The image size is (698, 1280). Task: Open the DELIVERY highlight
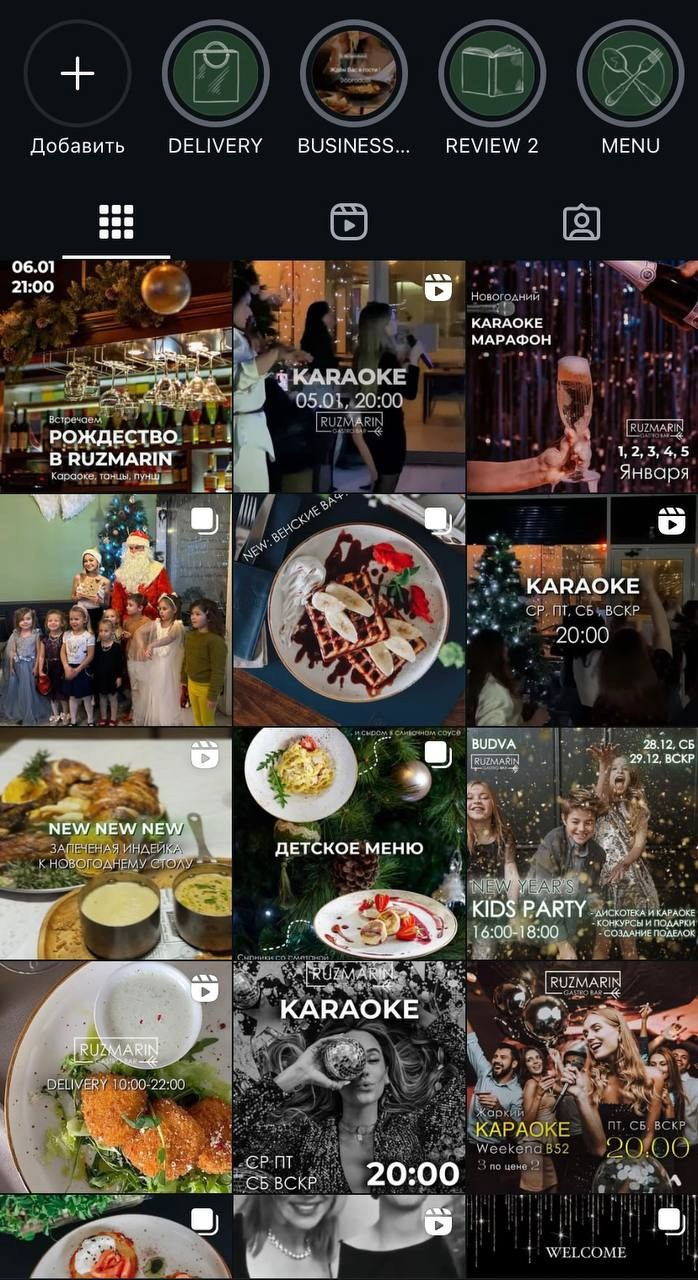click(215, 74)
